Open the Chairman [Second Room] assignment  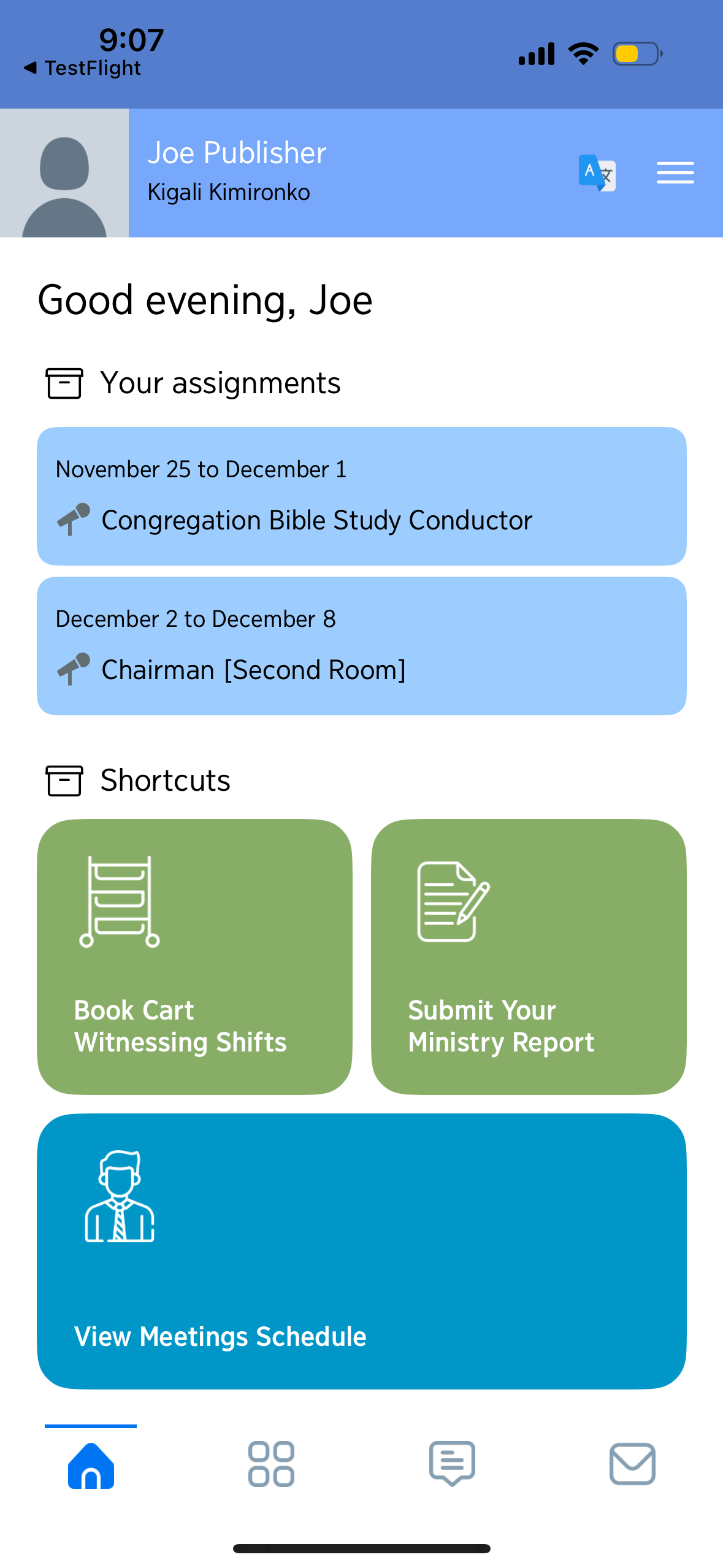click(x=361, y=645)
